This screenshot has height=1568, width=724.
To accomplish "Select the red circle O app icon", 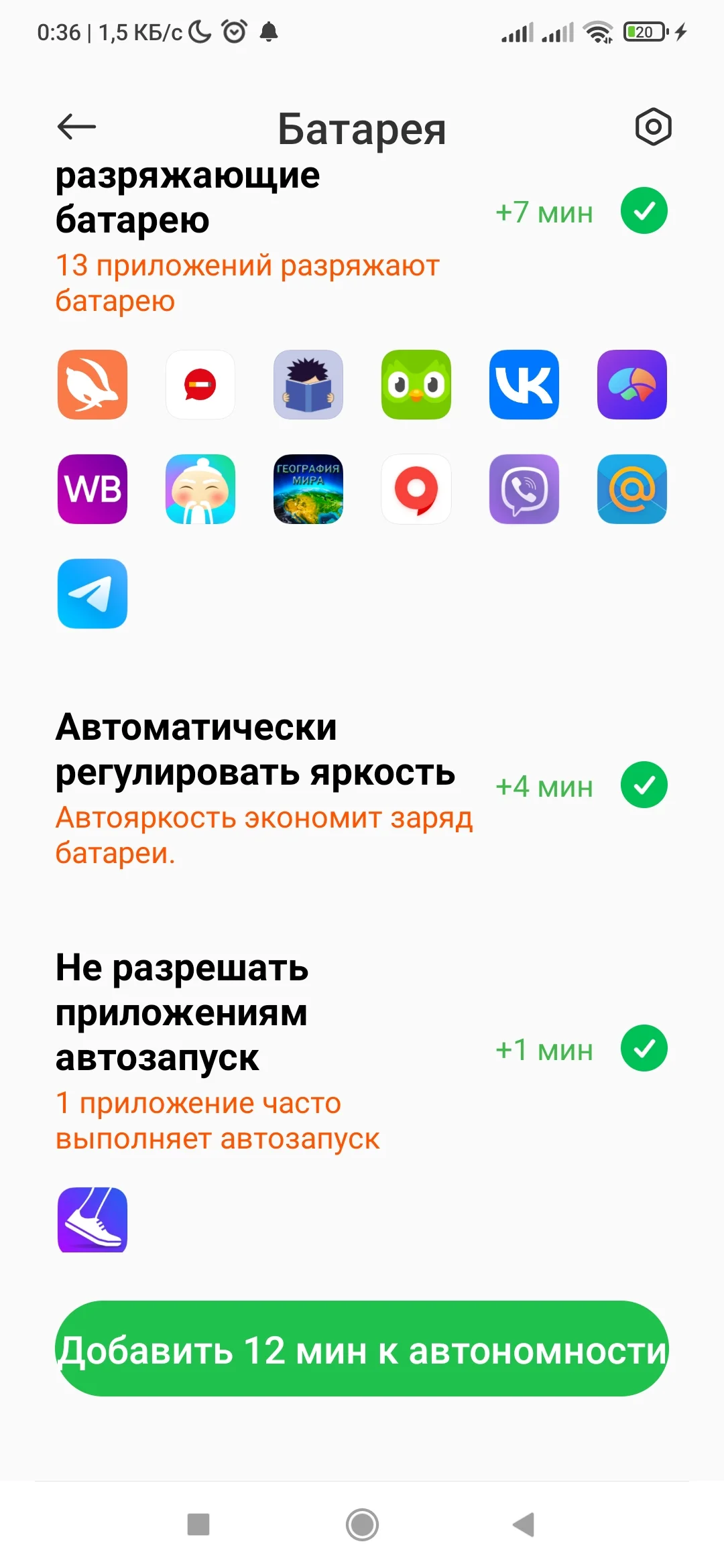I will (x=416, y=489).
